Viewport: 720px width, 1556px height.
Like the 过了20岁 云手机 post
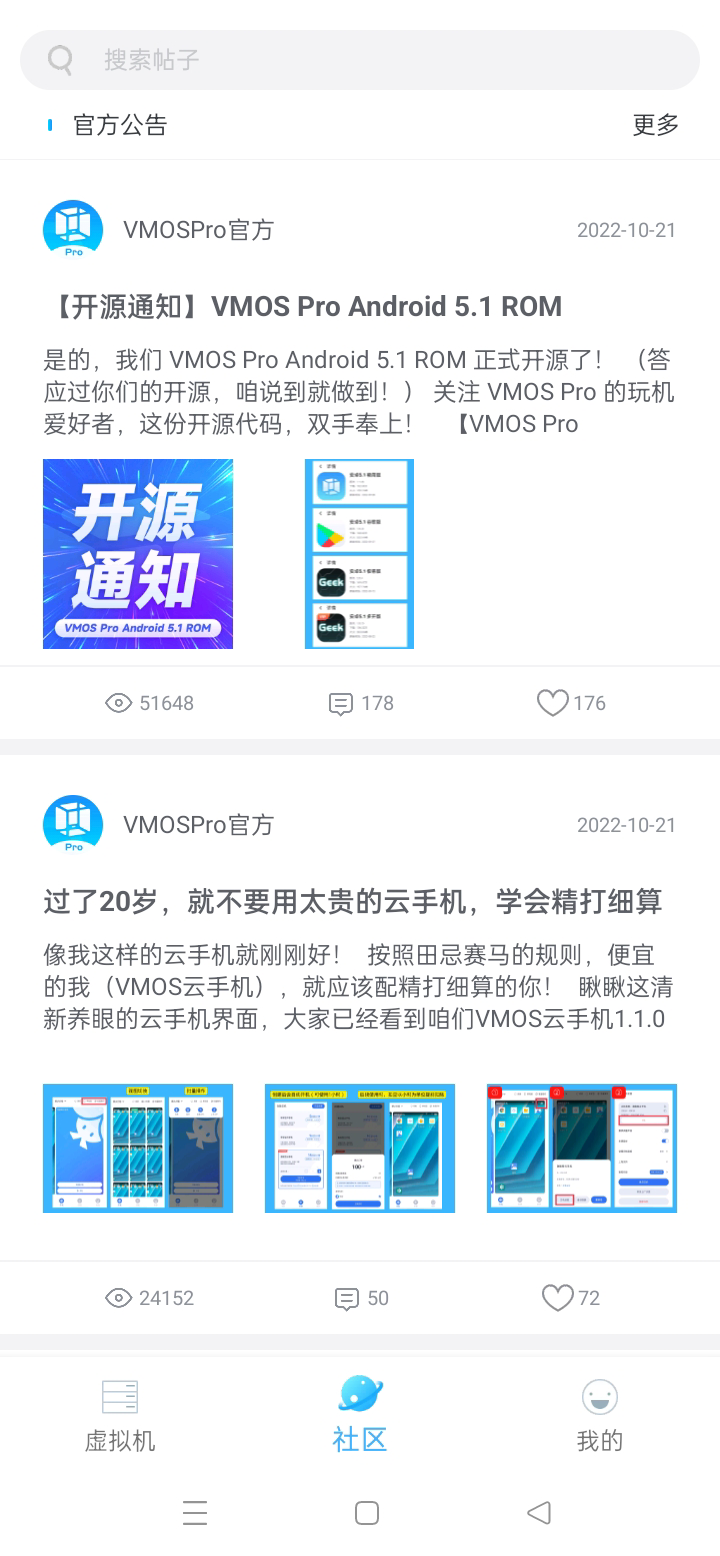click(x=570, y=1299)
